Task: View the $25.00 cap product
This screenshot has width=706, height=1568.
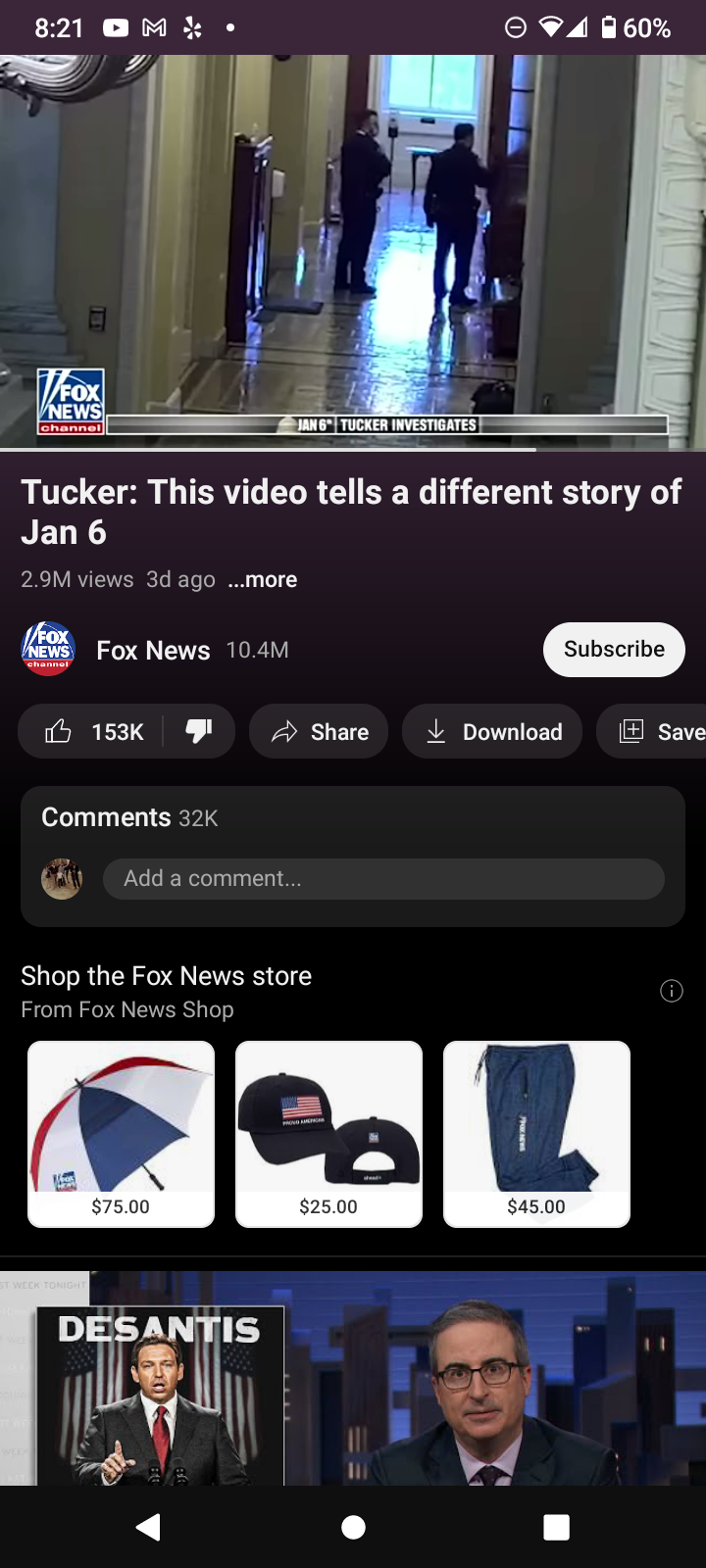Action: [328, 1133]
